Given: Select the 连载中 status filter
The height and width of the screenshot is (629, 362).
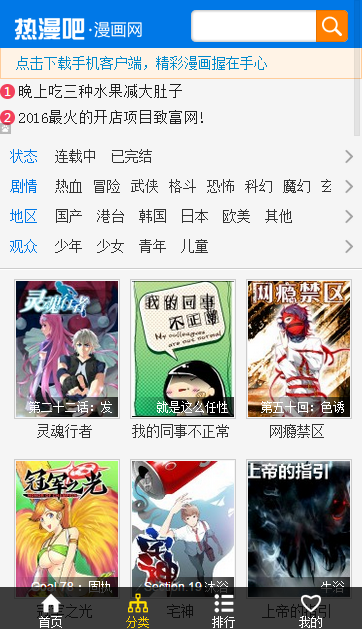Looking at the screenshot, I should [75, 156].
